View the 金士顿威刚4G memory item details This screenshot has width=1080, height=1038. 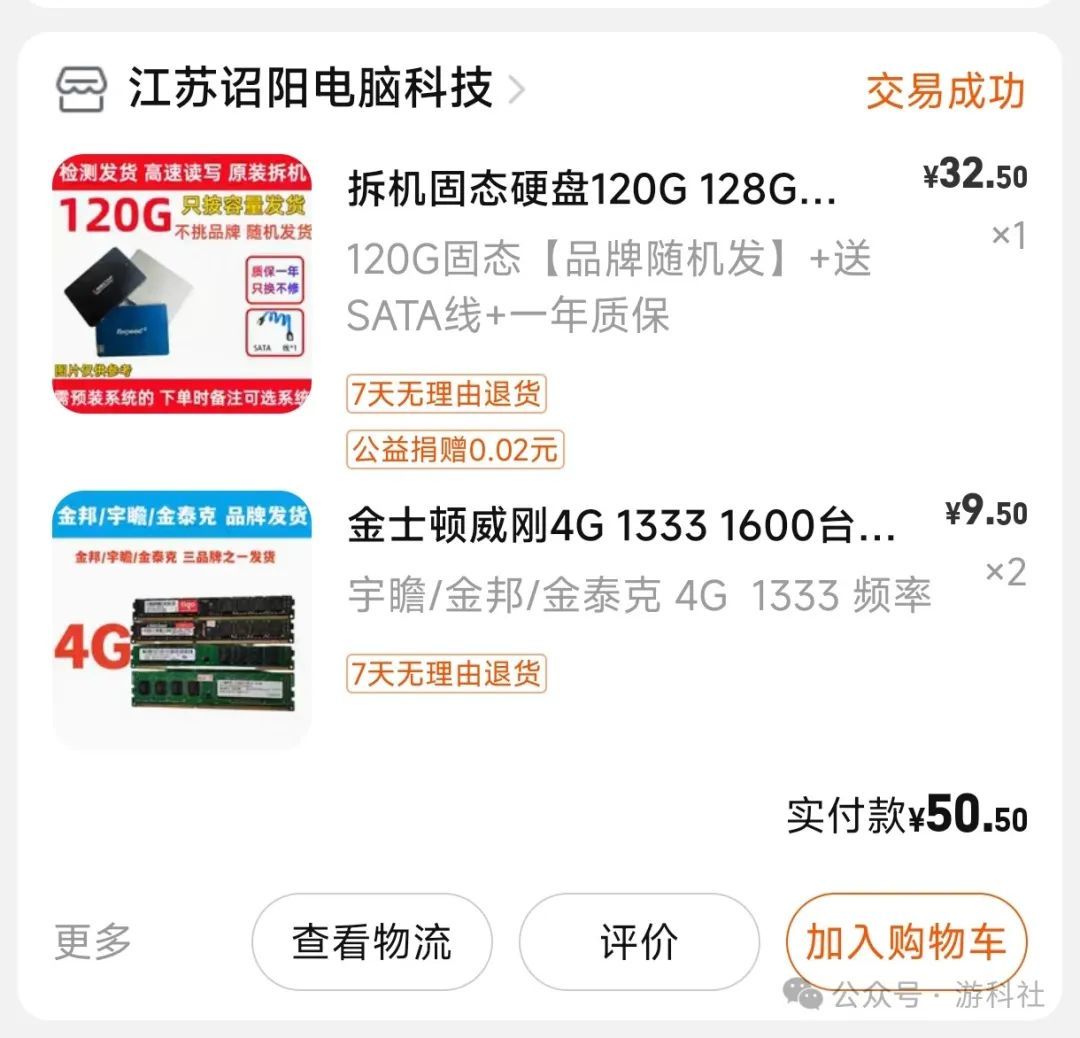point(621,525)
